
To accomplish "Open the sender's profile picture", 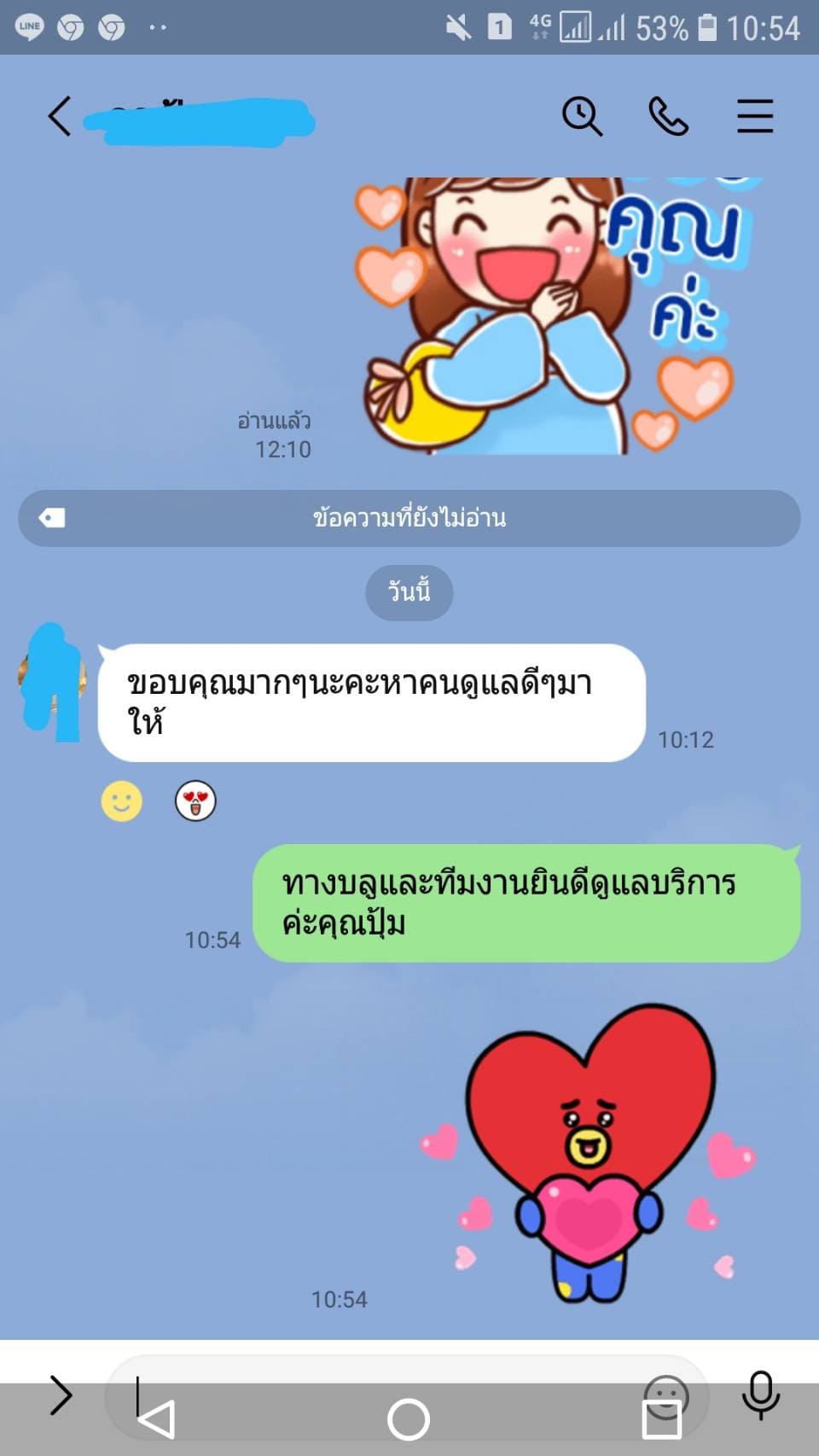I will click(52, 680).
